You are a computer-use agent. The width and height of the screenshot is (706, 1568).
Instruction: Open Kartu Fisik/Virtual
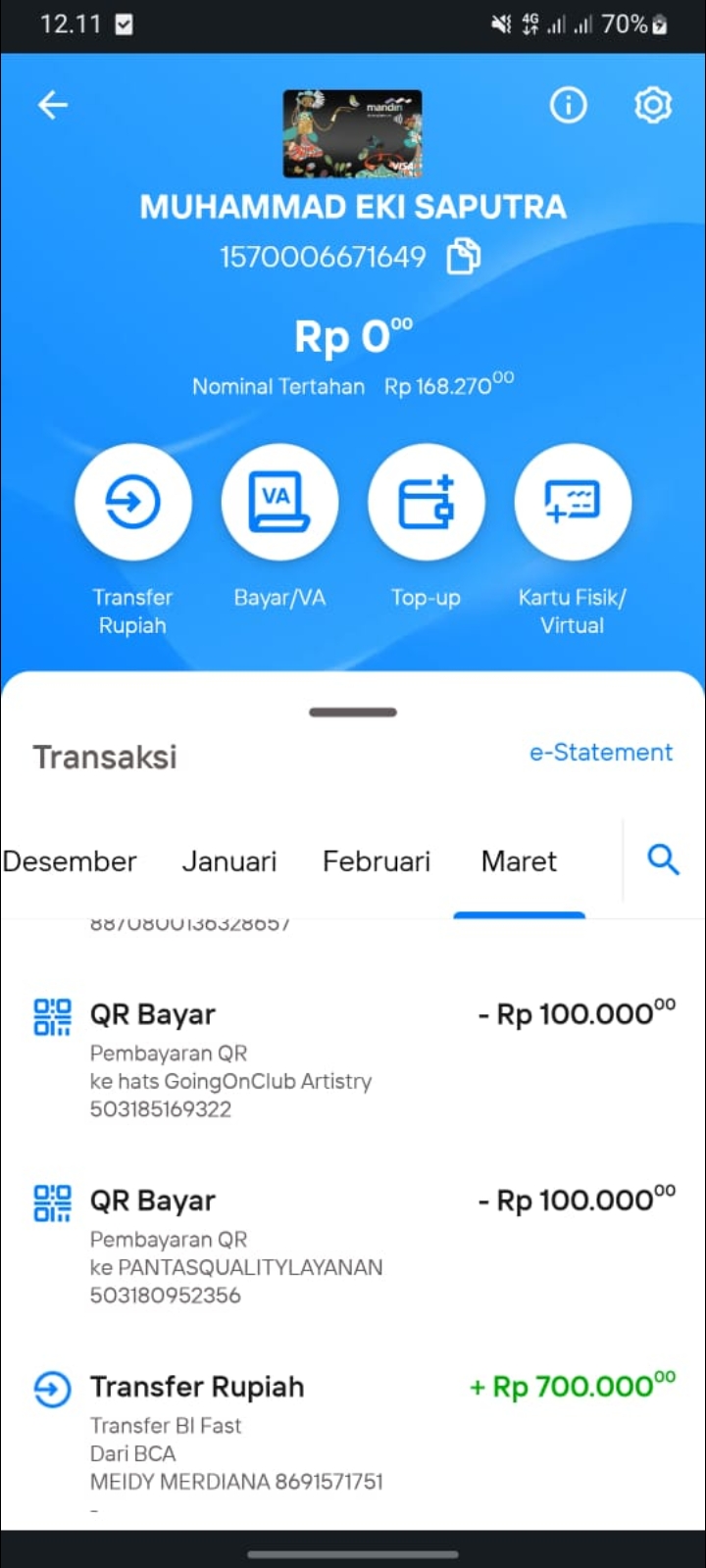tap(573, 502)
